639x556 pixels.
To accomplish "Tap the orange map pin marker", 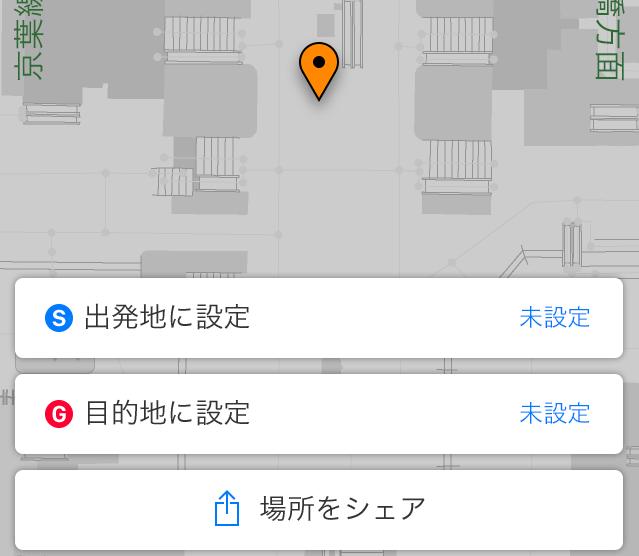I will 318,68.
